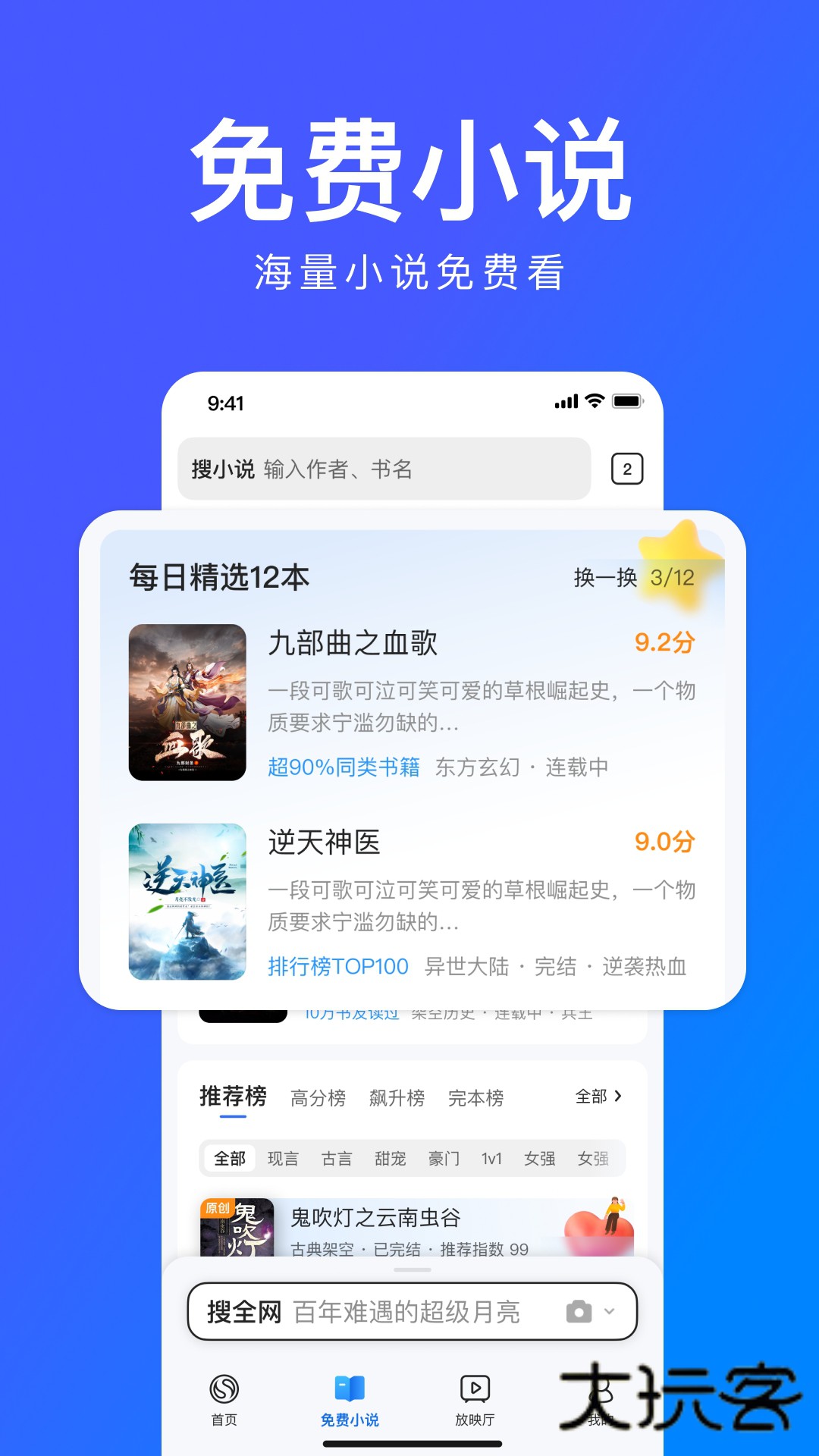
Task: Toggle the 现言 filter chip
Action: (282, 1158)
